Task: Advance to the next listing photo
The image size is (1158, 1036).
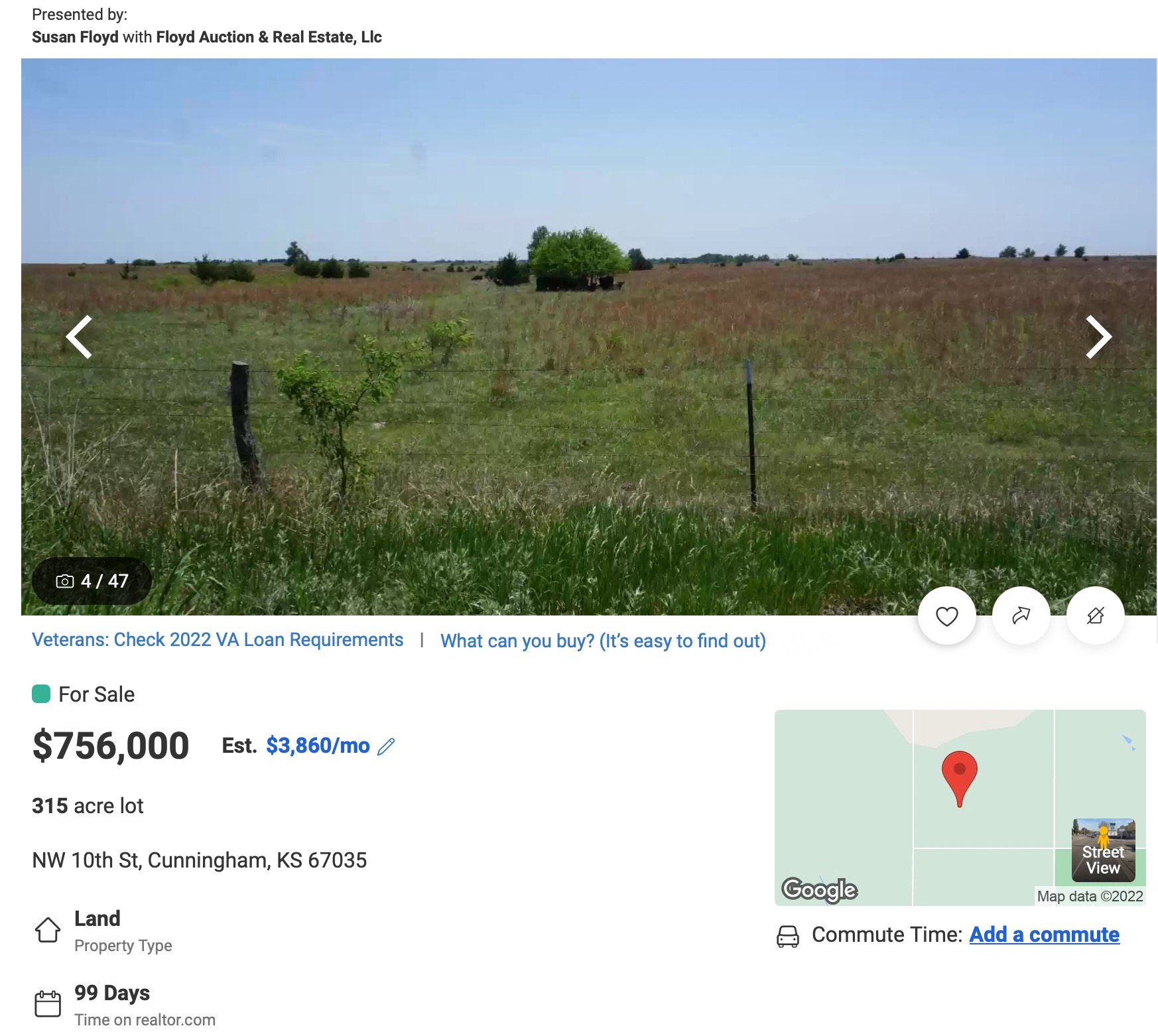Action: tap(1098, 337)
